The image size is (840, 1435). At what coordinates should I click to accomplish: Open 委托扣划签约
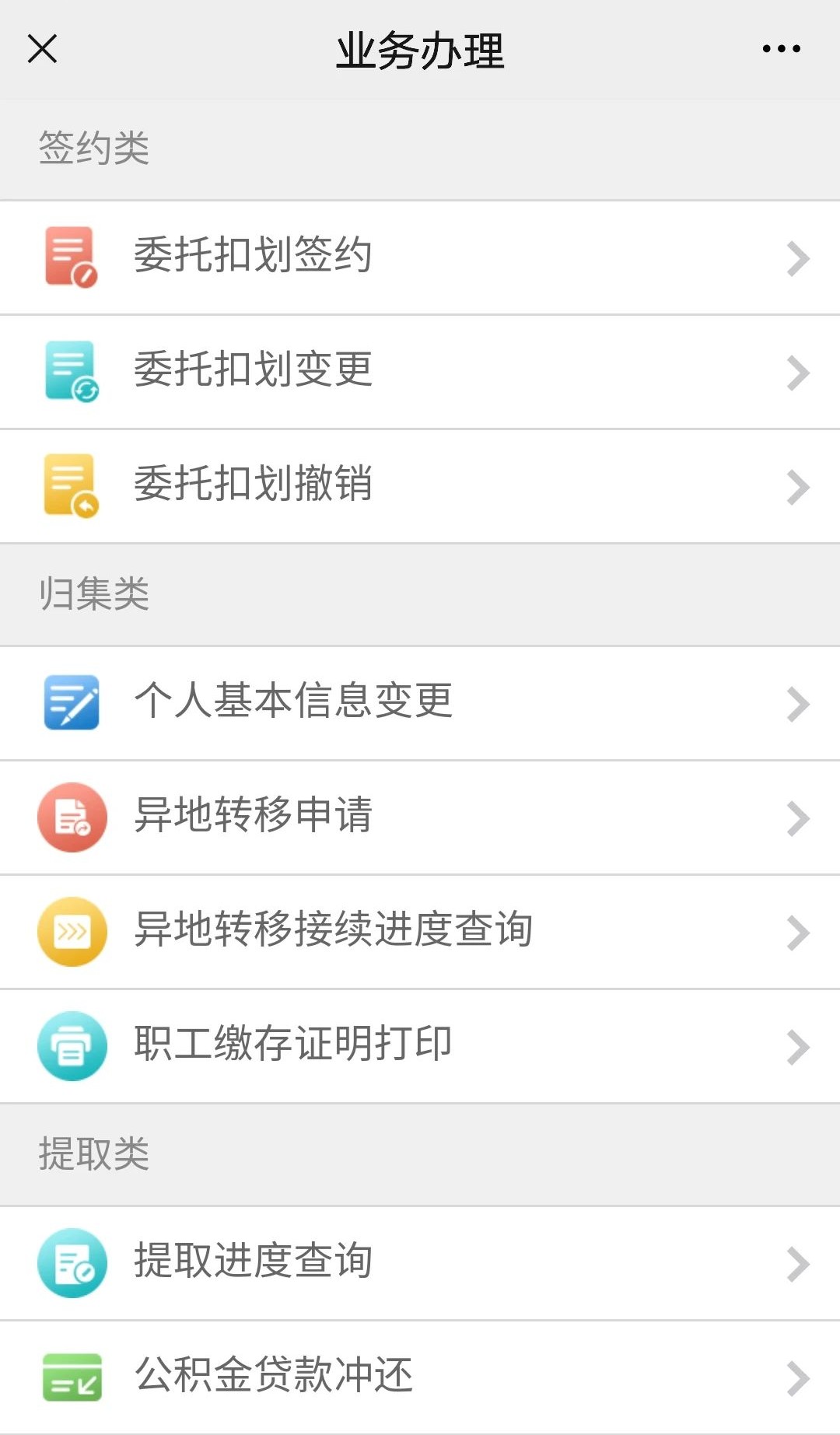coord(420,257)
